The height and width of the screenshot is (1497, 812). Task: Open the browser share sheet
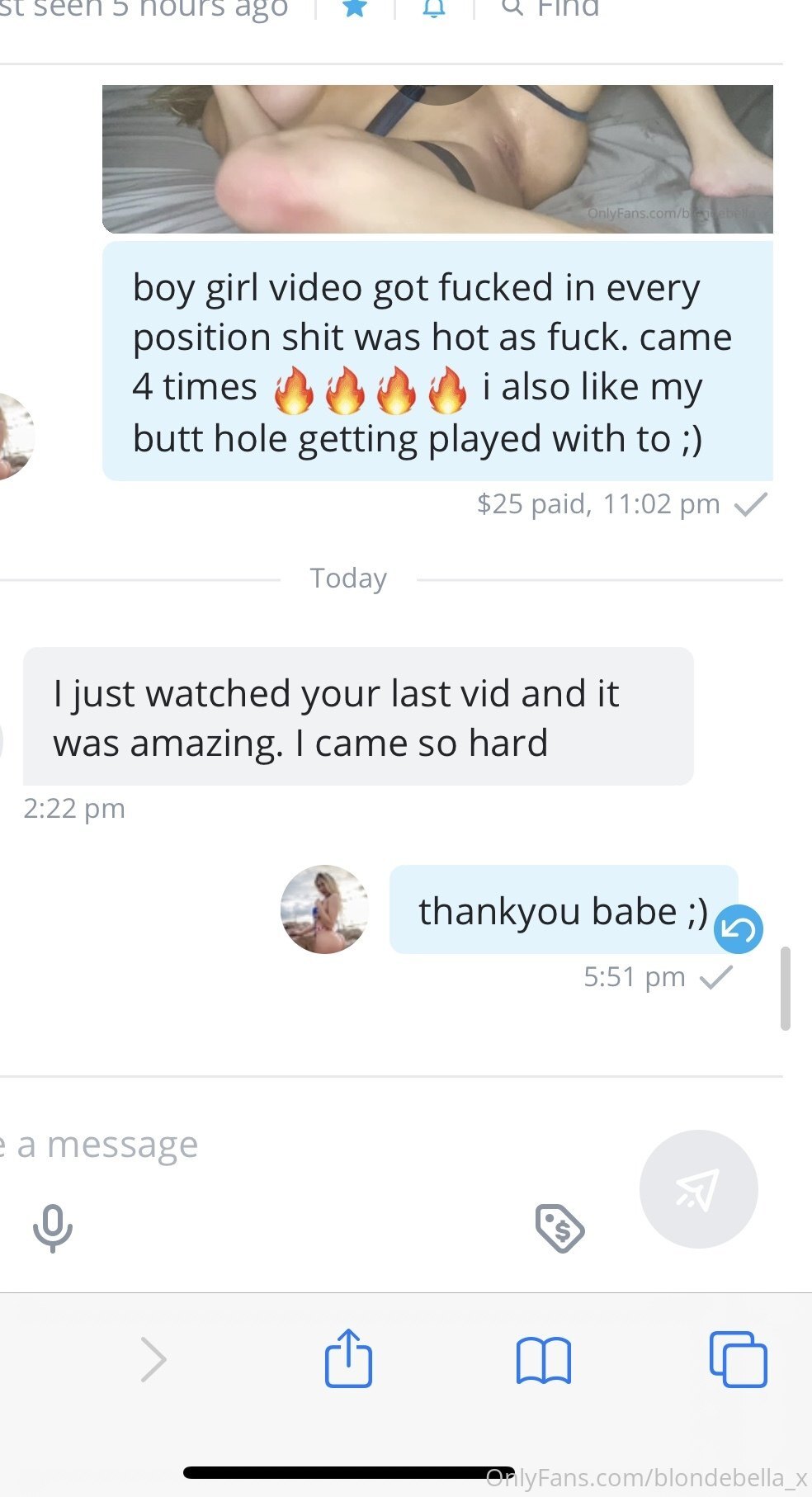pos(348,1358)
